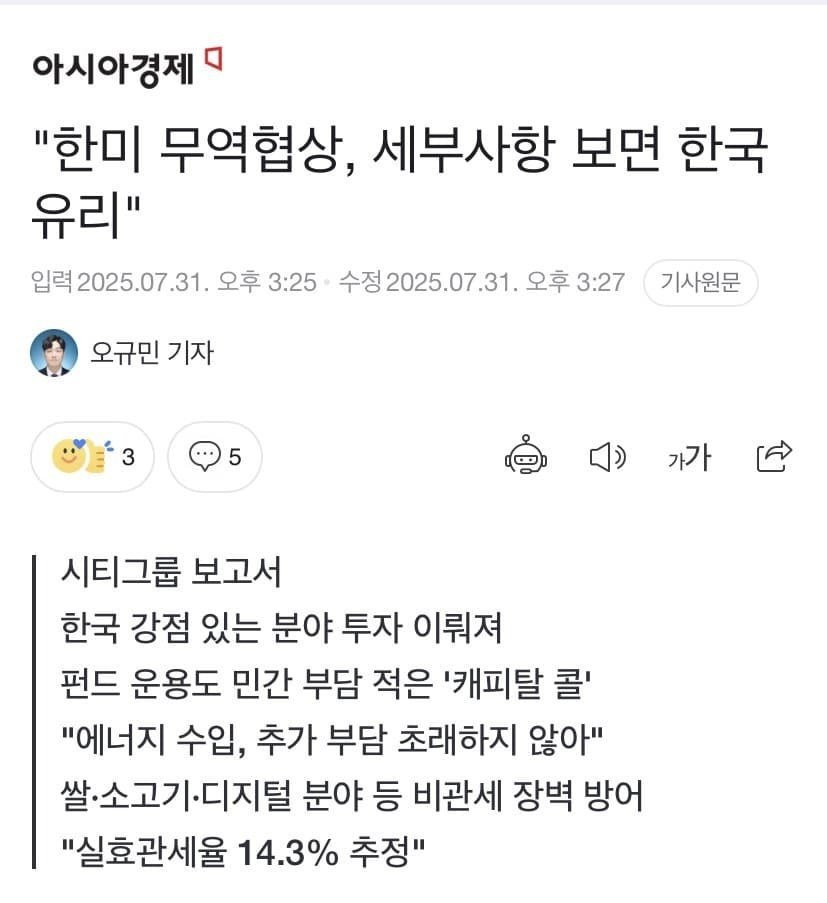This screenshot has height=903, width=827.
Task: Listen to the article via speaker icon
Action: [607, 457]
